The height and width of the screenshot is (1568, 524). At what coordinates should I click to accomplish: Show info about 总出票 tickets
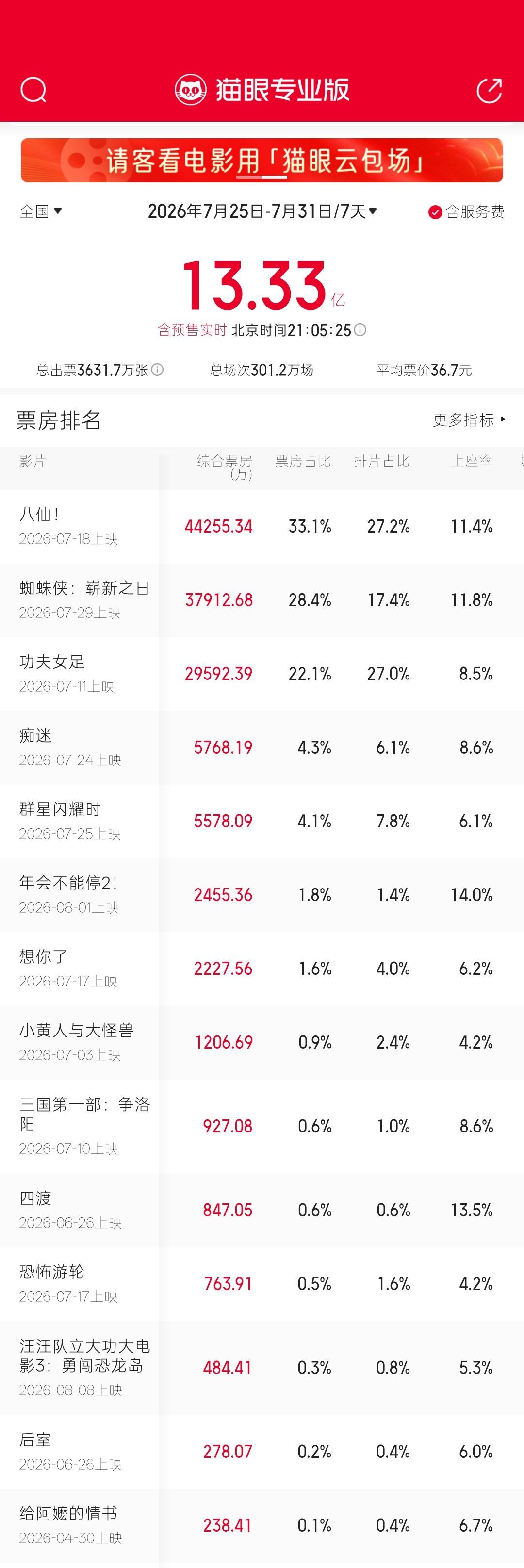[157, 370]
